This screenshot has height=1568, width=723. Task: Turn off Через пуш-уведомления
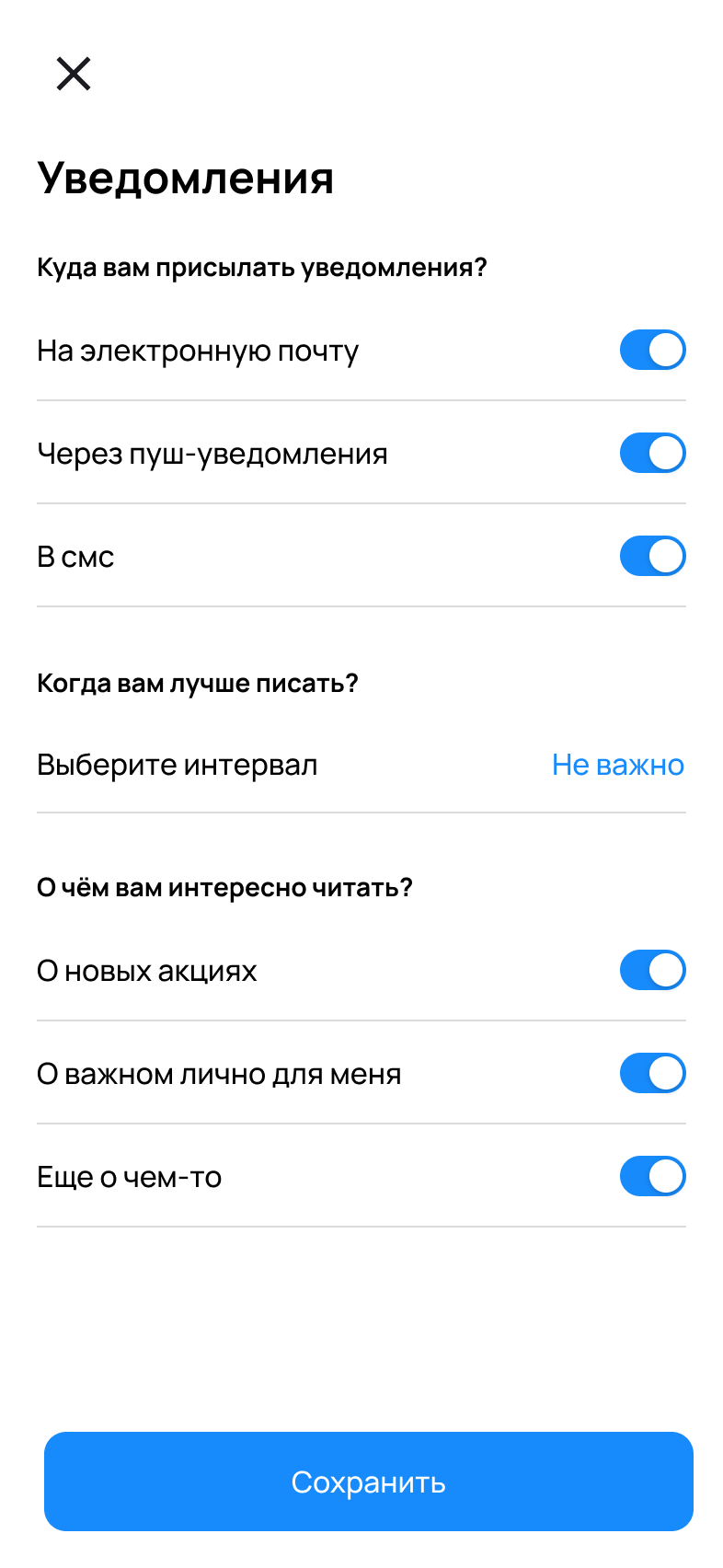tap(653, 453)
